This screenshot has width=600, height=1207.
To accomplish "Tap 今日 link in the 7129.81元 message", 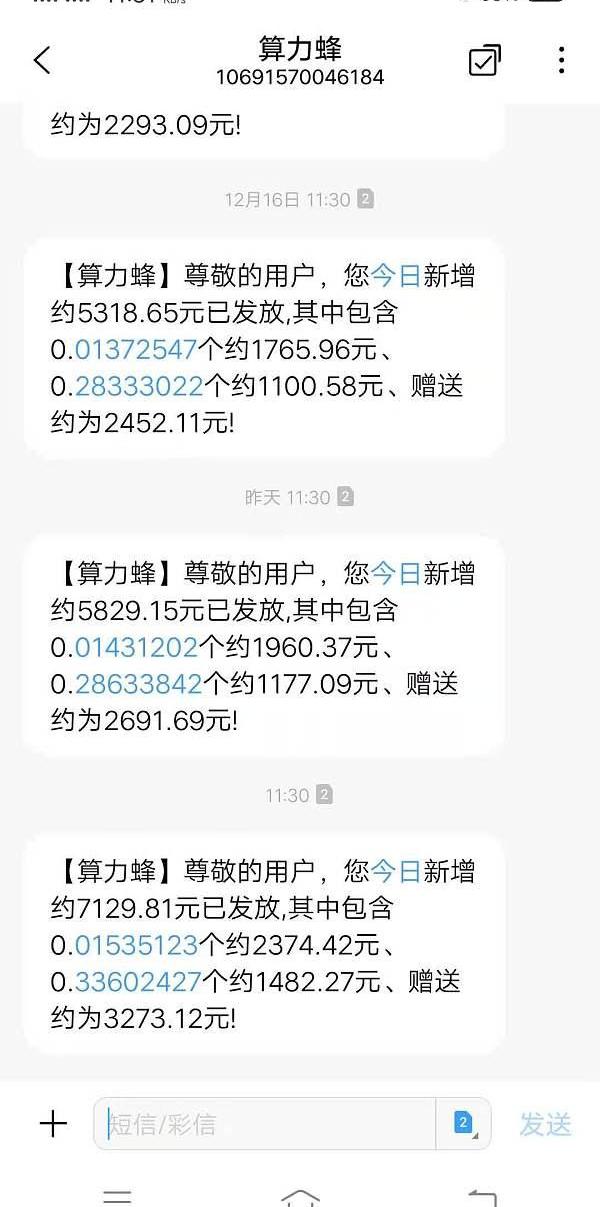I will tap(396, 871).
